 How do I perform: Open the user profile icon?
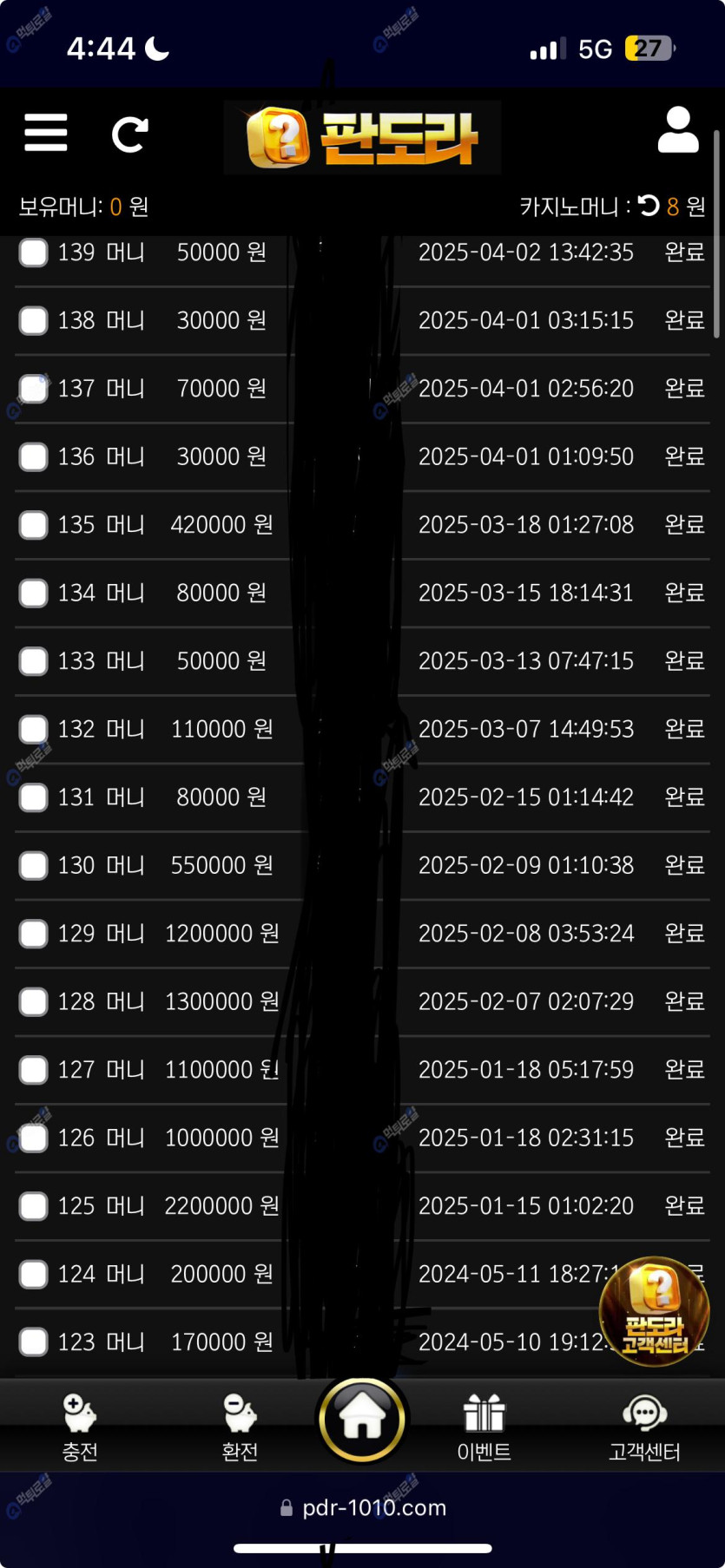(677, 130)
